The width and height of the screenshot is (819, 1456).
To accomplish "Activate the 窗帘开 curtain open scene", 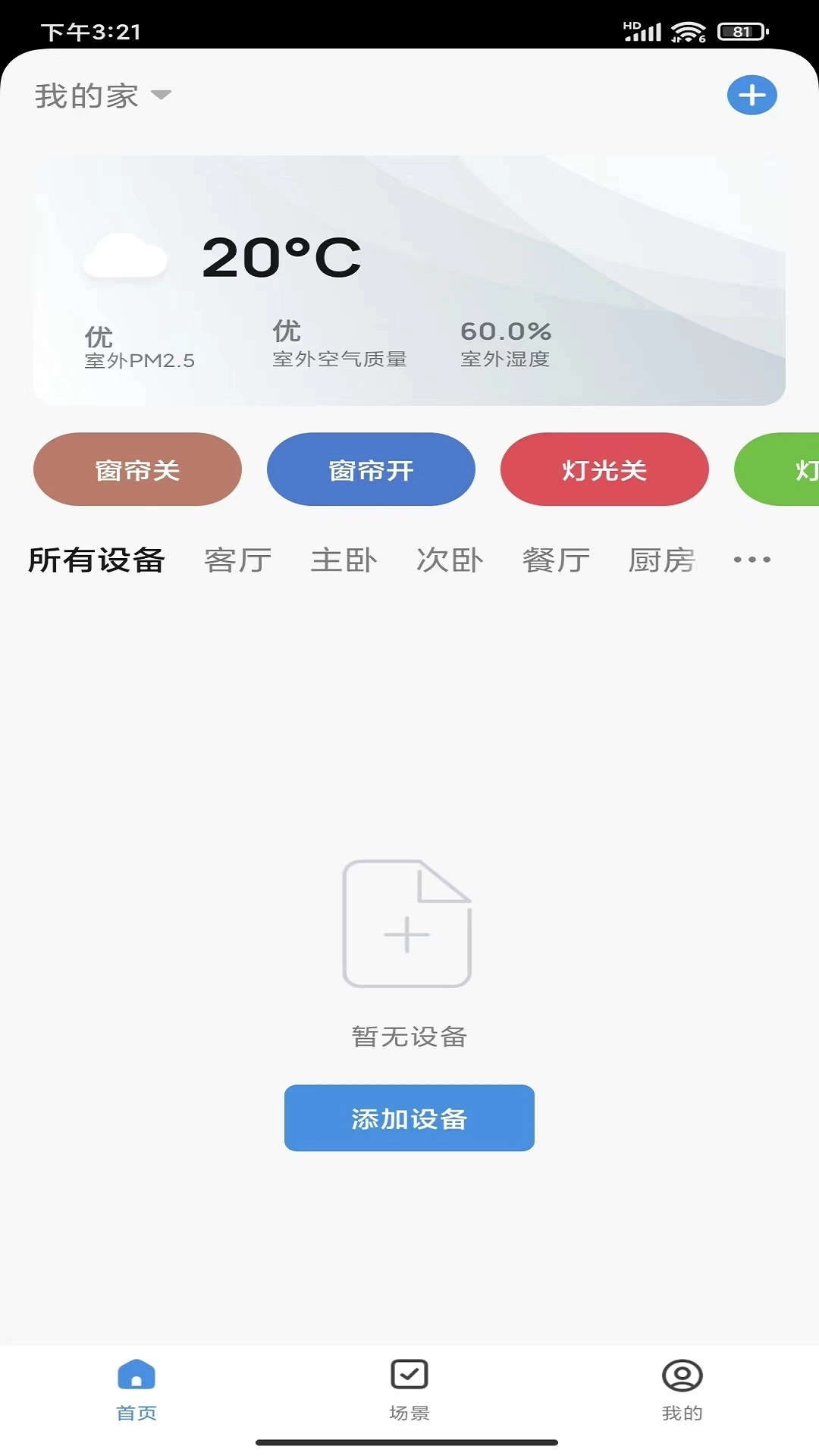I will [x=371, y=469].
